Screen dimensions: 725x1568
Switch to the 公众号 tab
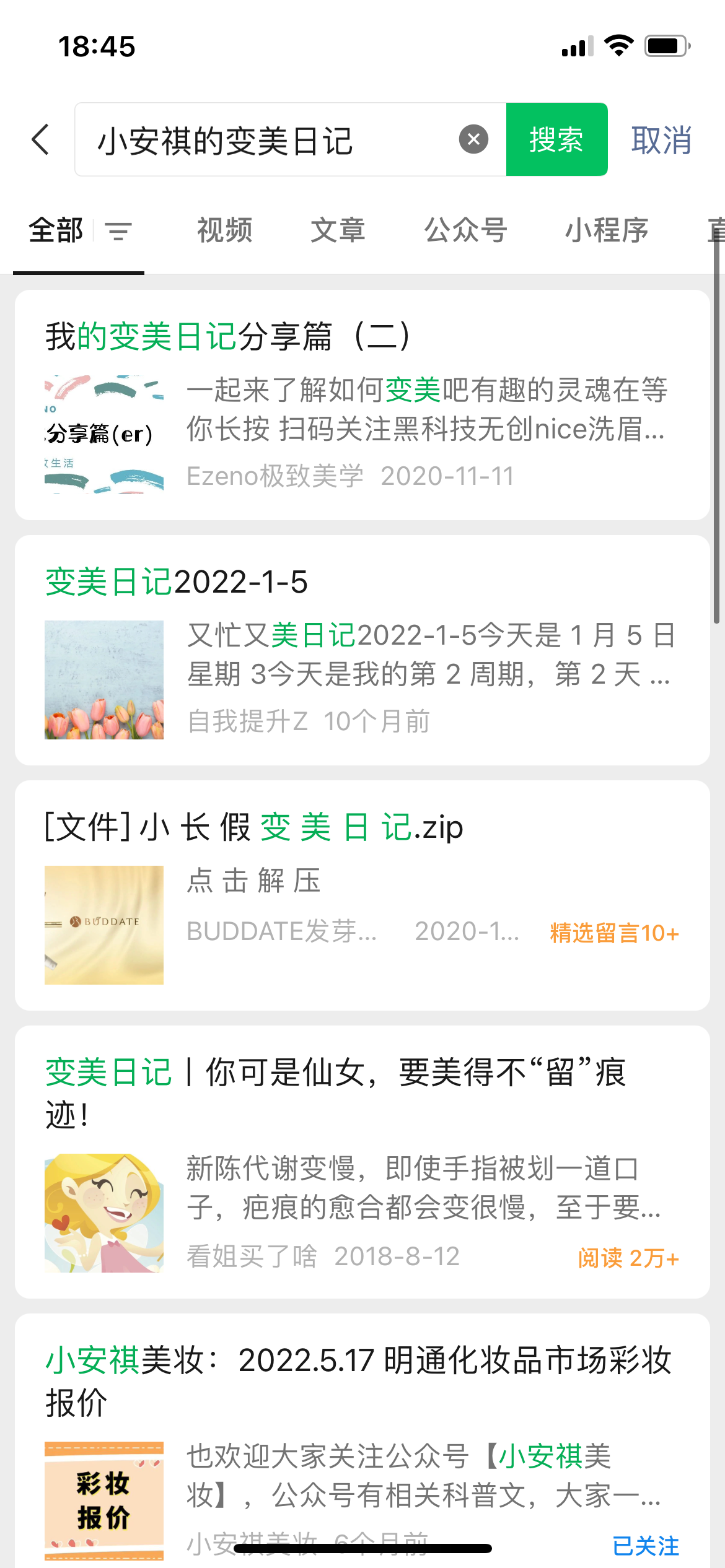(x=465, y=230)
